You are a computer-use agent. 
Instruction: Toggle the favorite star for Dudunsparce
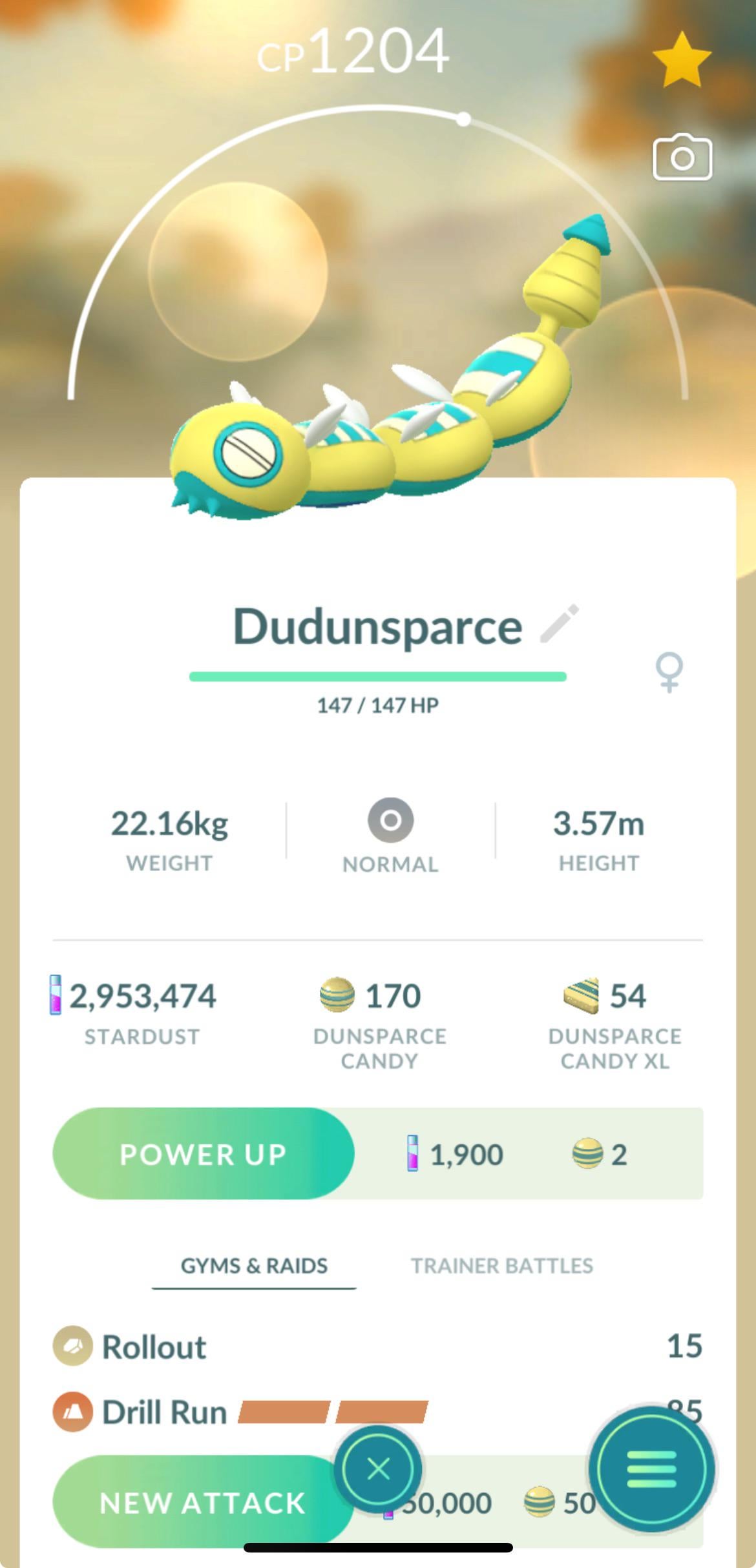(682, 60)
